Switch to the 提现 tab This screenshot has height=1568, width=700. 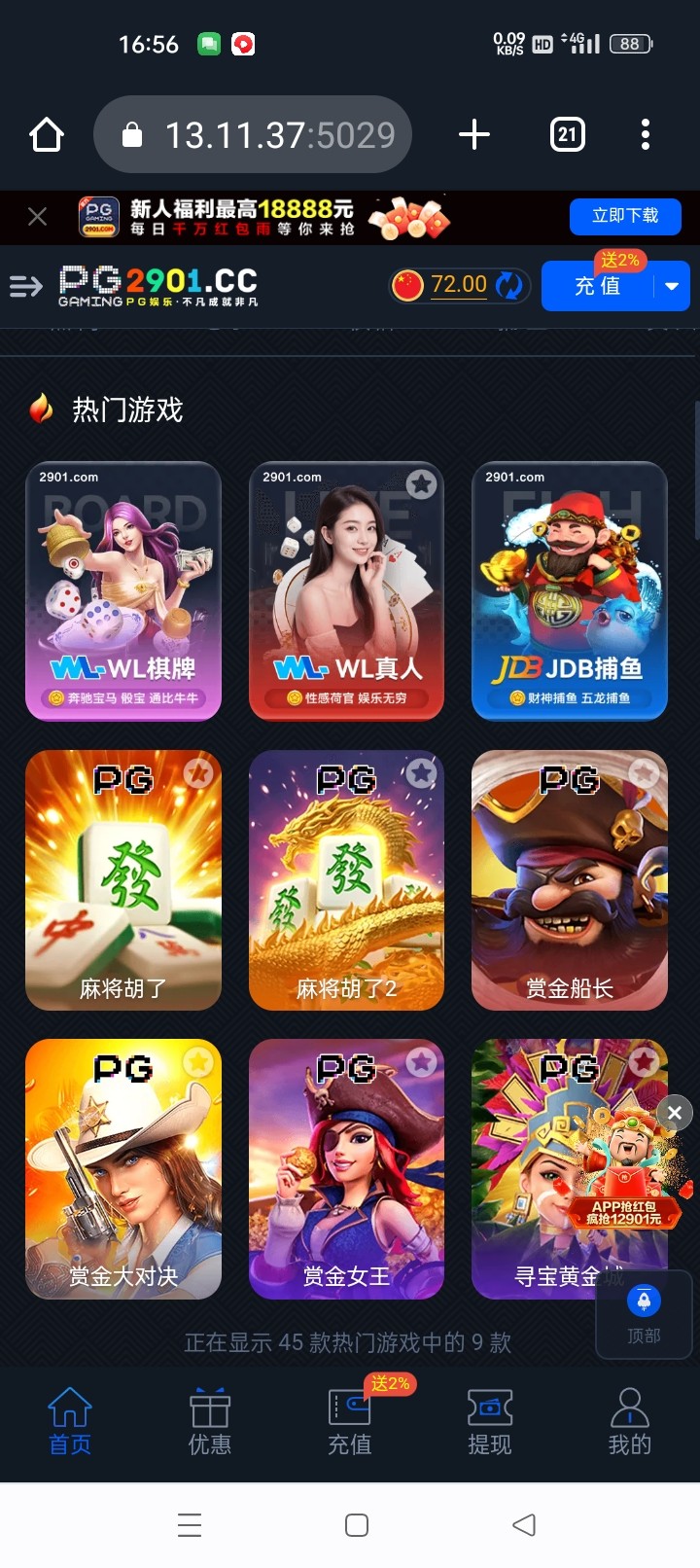coord(489,1421)
